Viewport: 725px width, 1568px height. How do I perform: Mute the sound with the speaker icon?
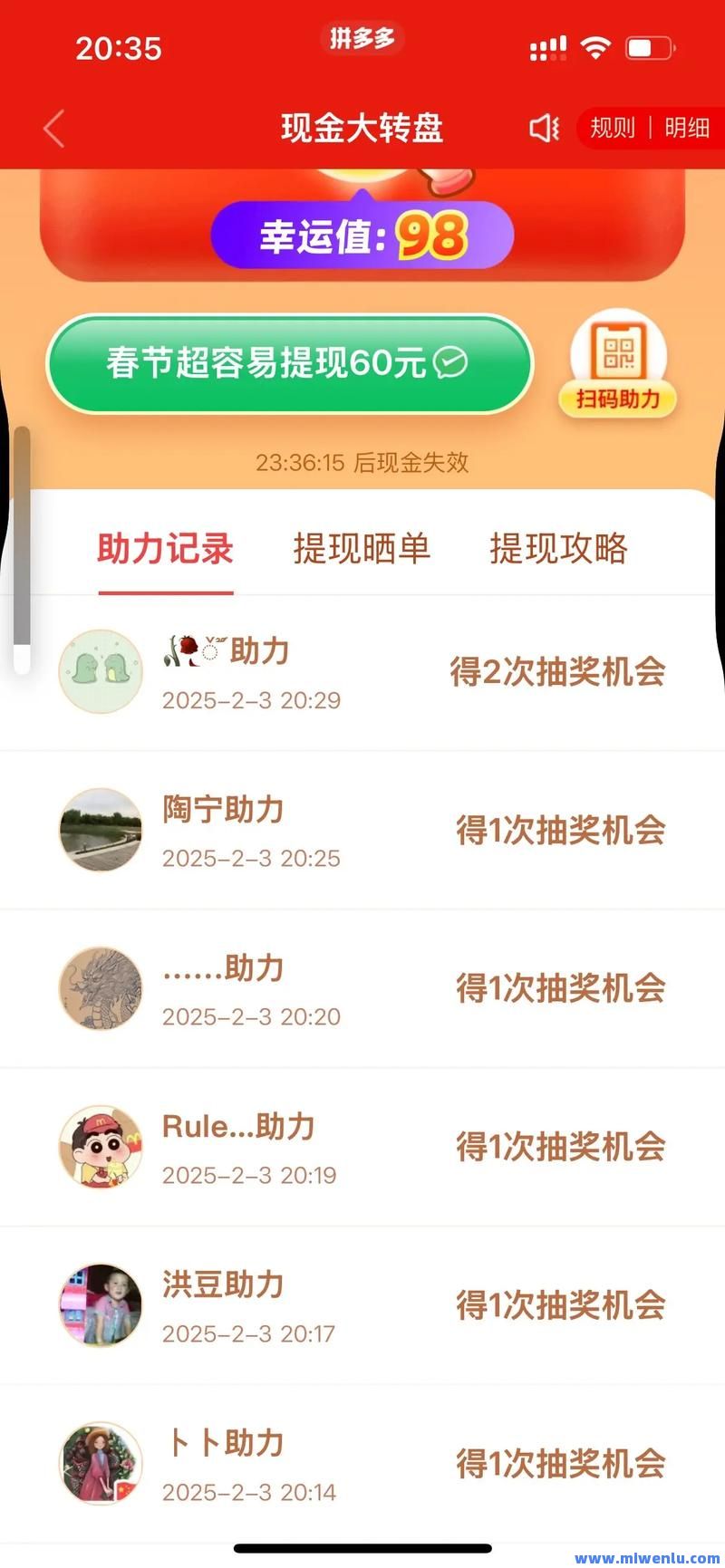545,129
